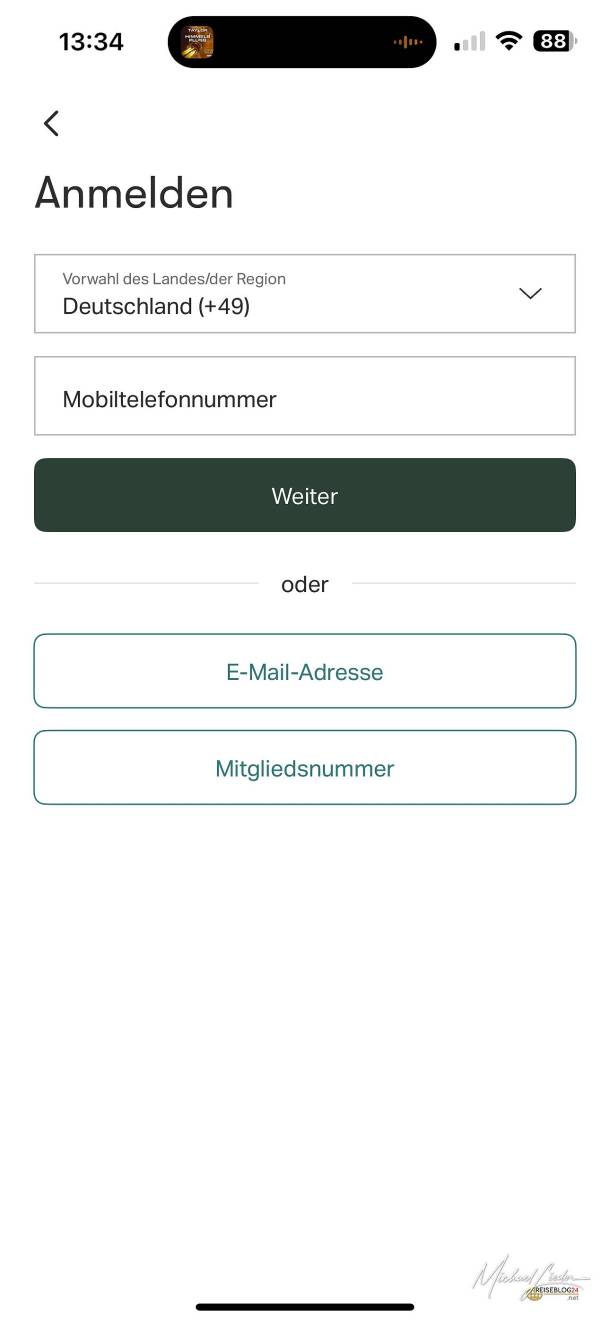Open the country code dropdown Deutschland (+49)

pyautogui.click(x=304, y=294)
